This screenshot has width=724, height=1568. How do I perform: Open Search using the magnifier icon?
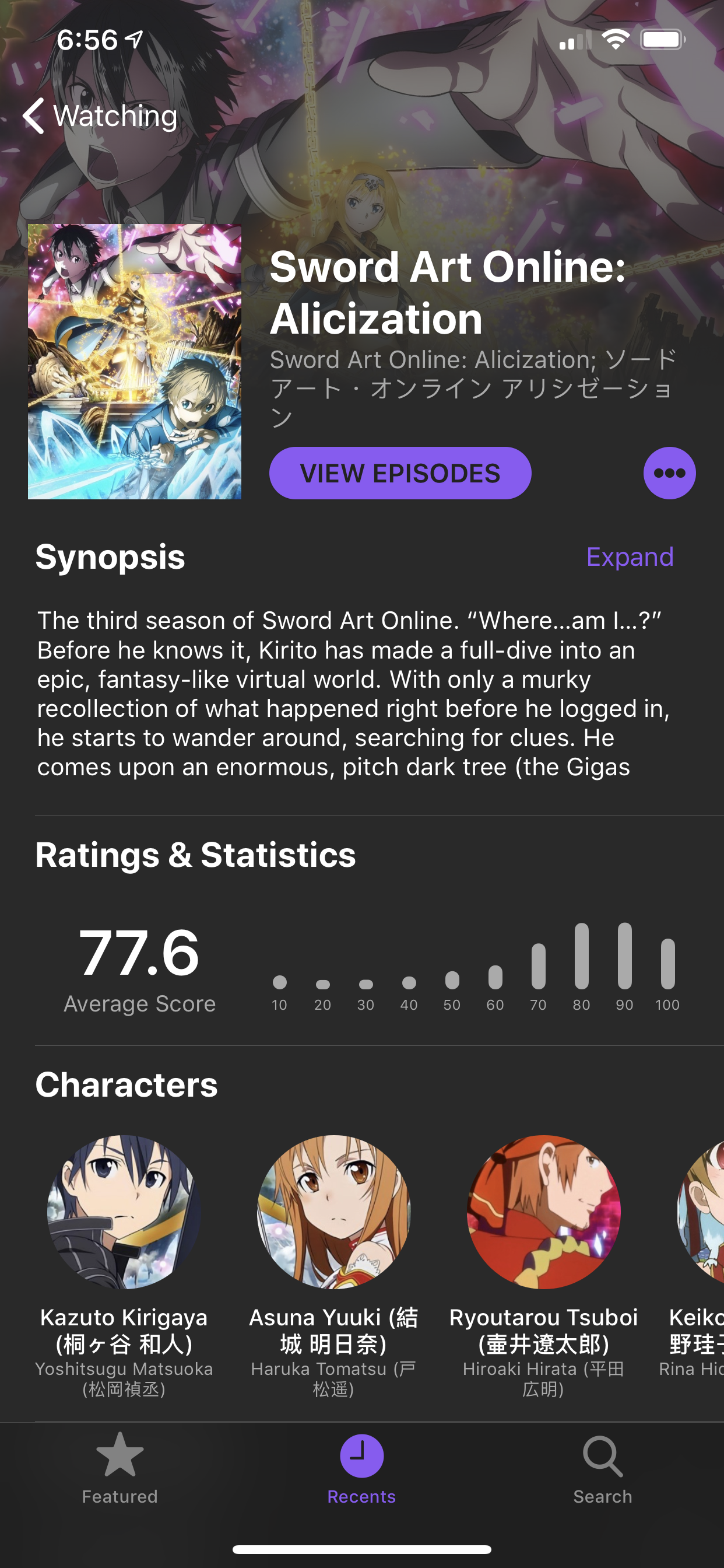coord(601,1459)
